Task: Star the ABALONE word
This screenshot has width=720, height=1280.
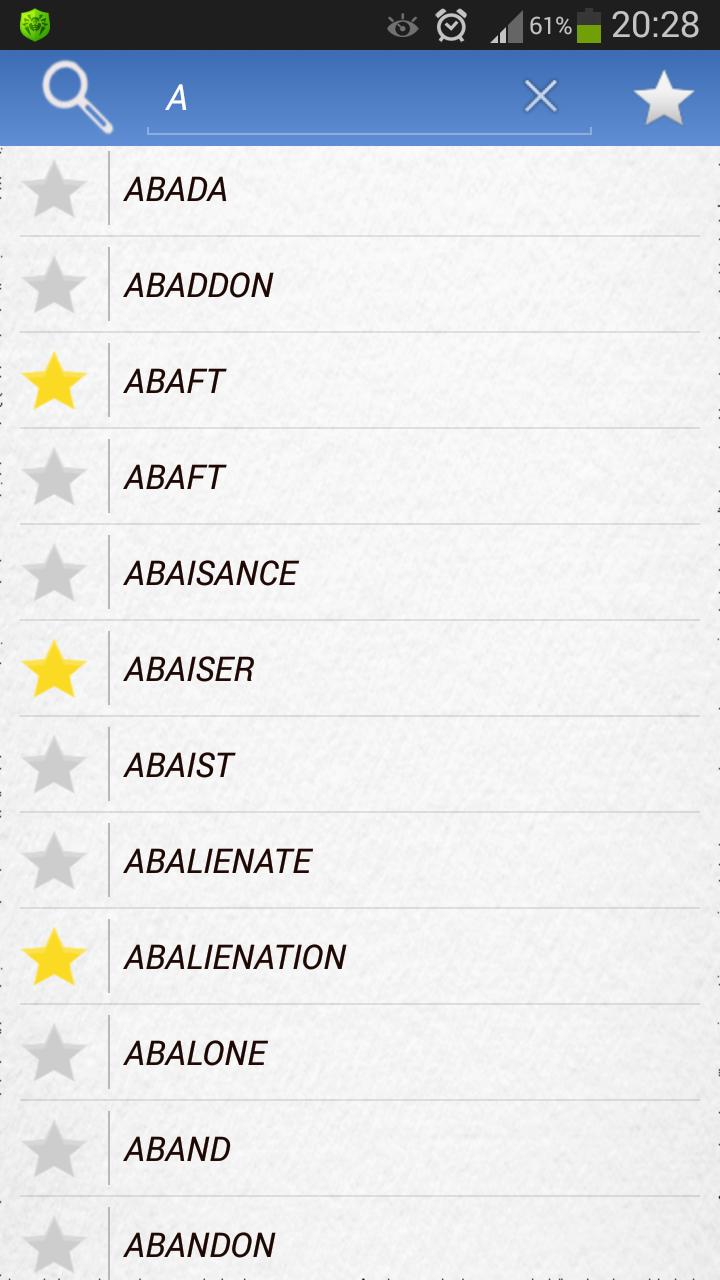Action: click(x=54, y=1054)
